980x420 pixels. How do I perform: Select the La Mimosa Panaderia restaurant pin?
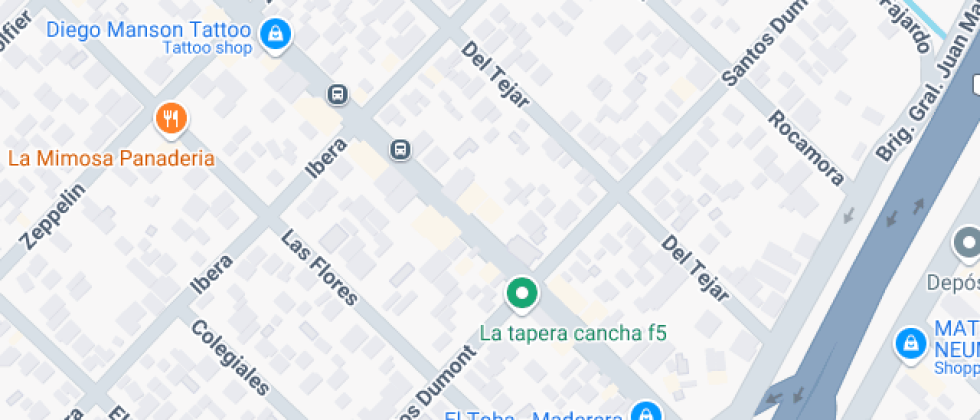pos(172,120)
